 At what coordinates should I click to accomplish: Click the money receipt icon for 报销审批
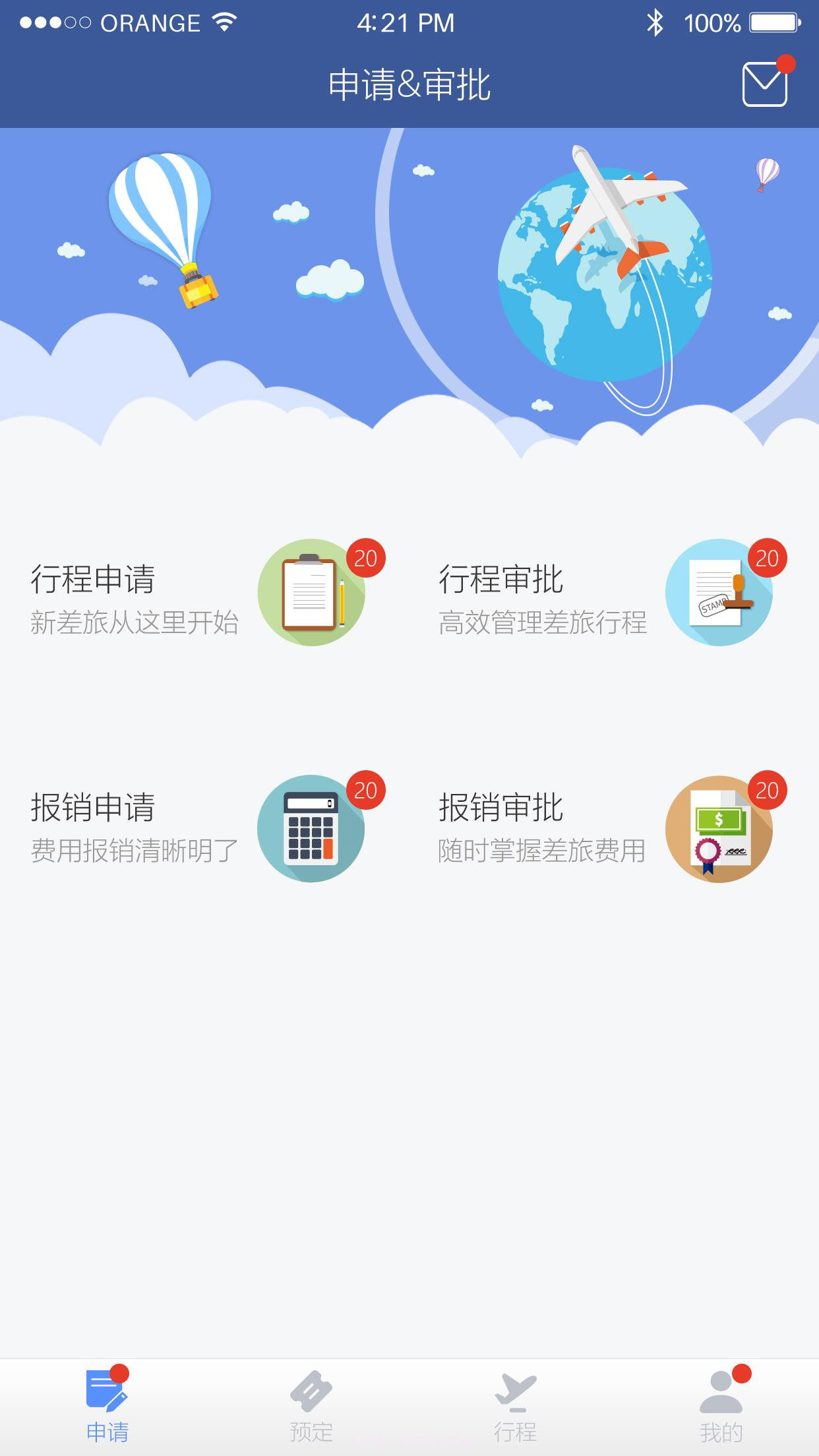click(719, 830)
